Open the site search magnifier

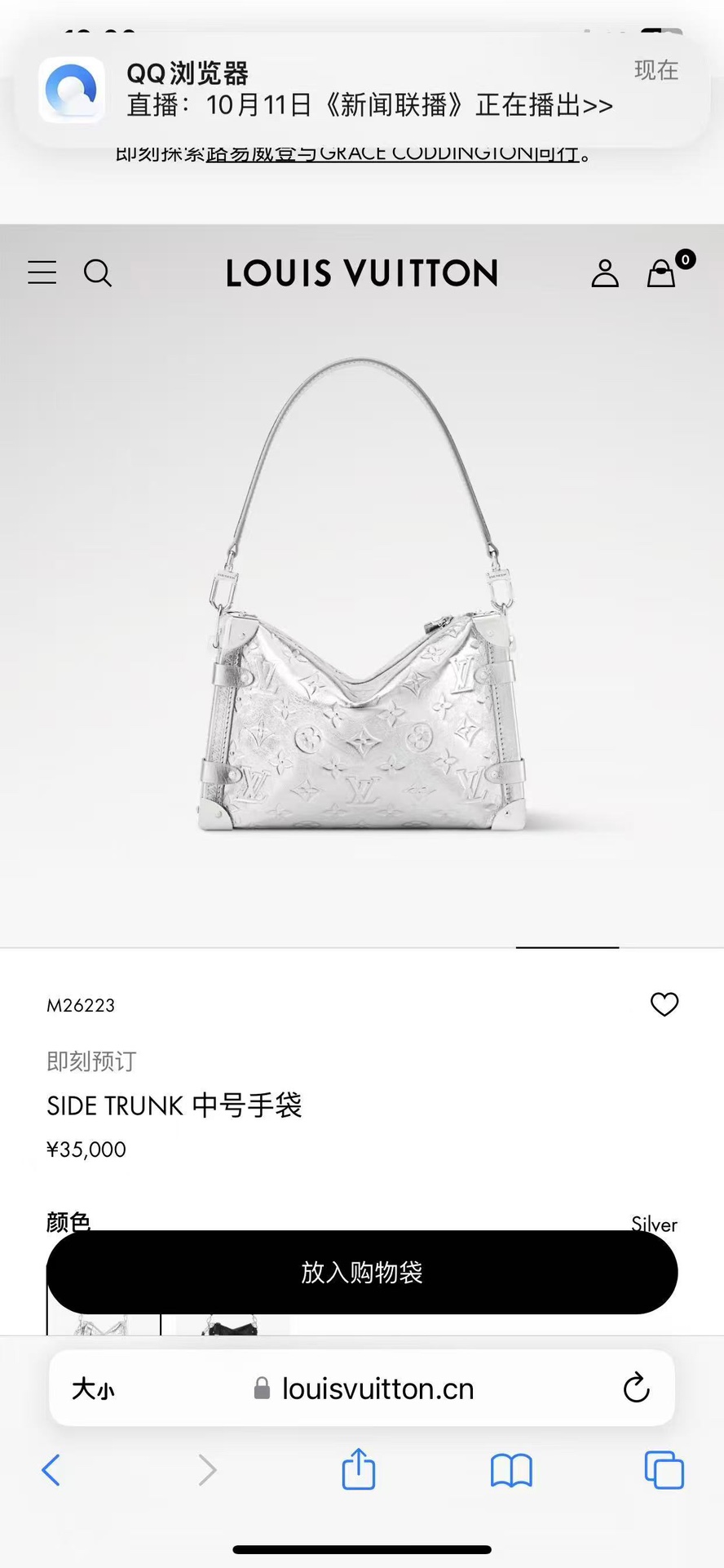coord(98,273)
